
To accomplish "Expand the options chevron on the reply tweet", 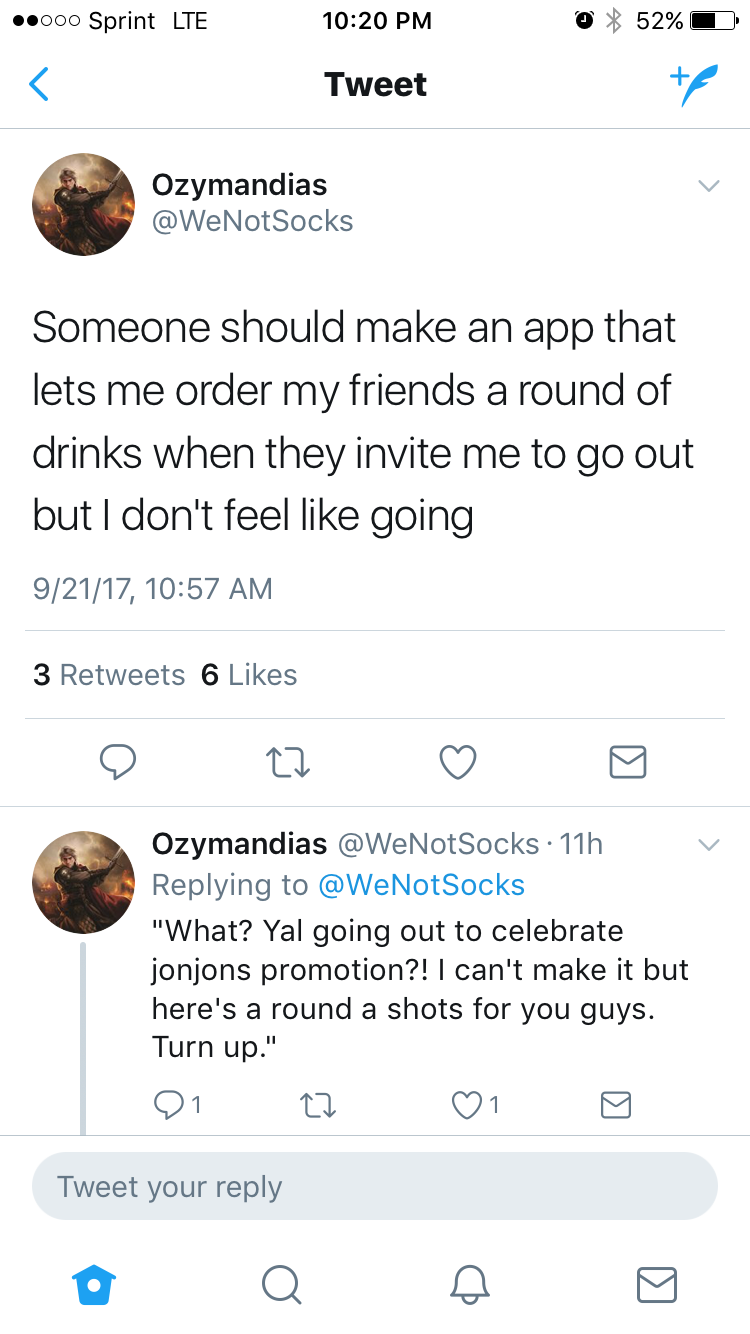I will tap(708, 845).
